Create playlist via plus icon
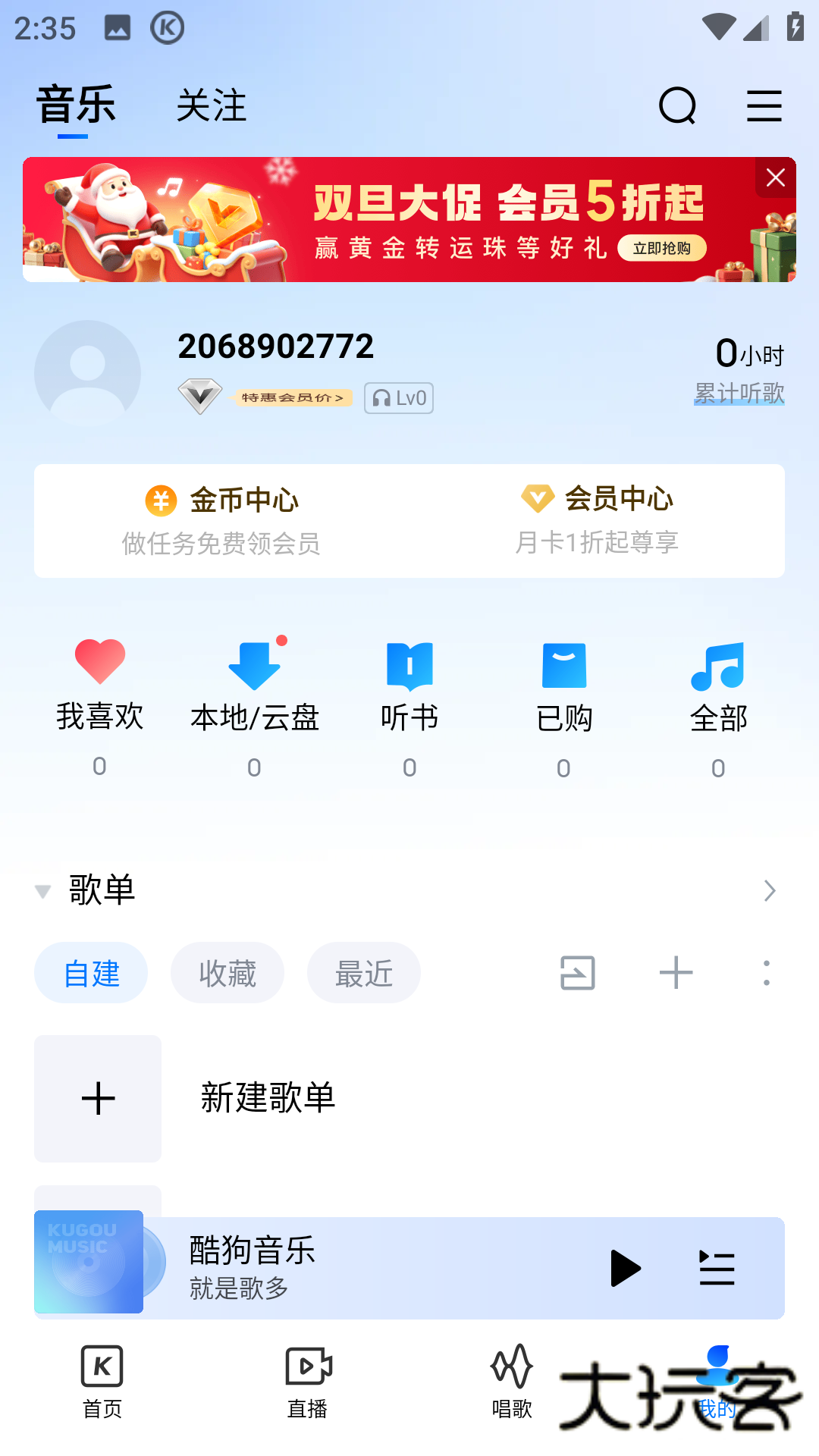 tap(675, 973)
